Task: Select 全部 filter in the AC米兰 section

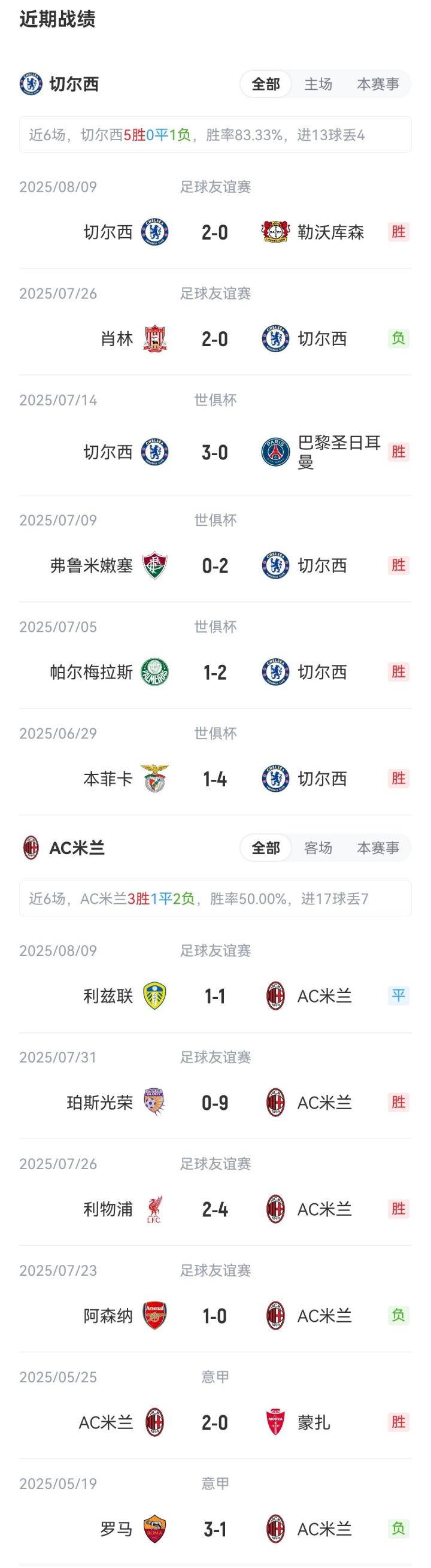Action: [266, 848]
